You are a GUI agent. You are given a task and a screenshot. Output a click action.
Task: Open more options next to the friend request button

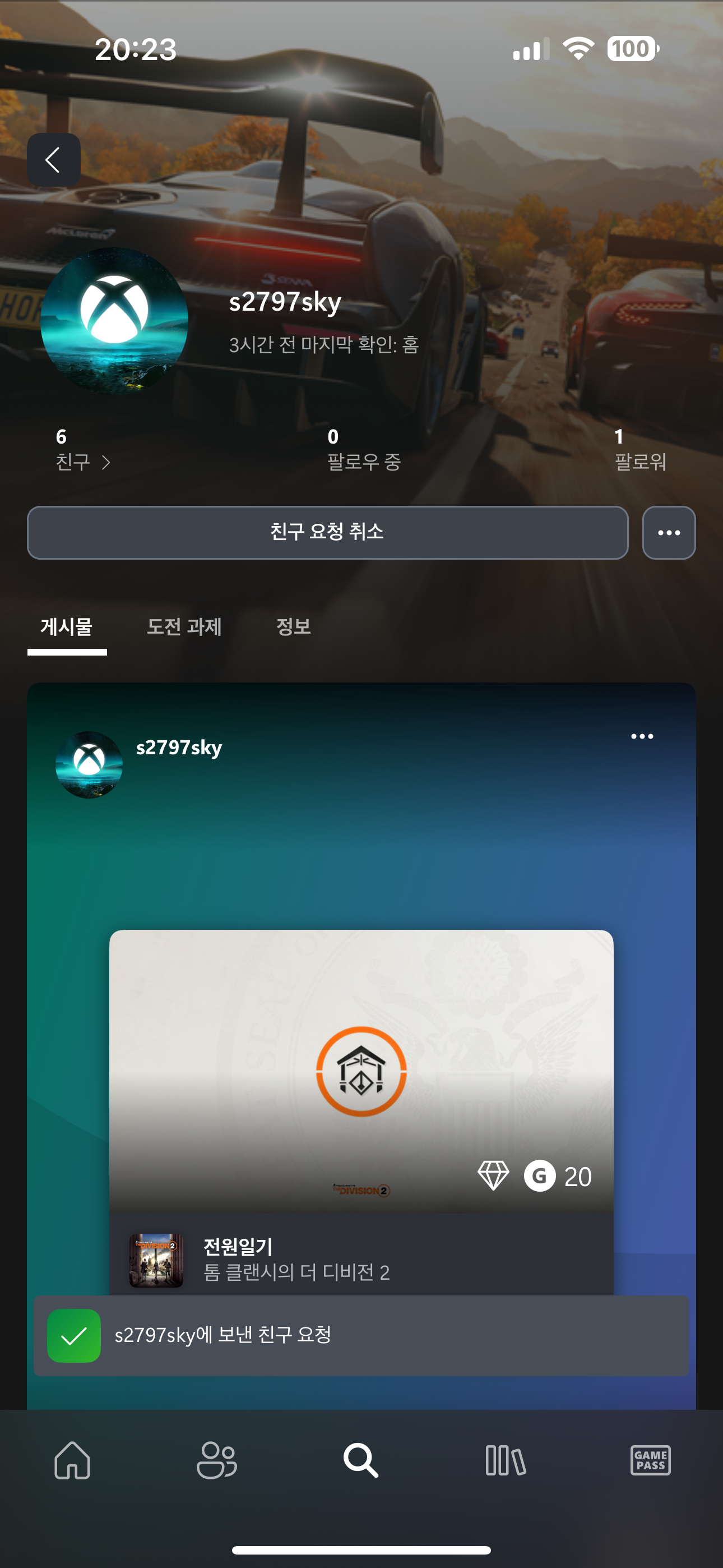point(669,533)
